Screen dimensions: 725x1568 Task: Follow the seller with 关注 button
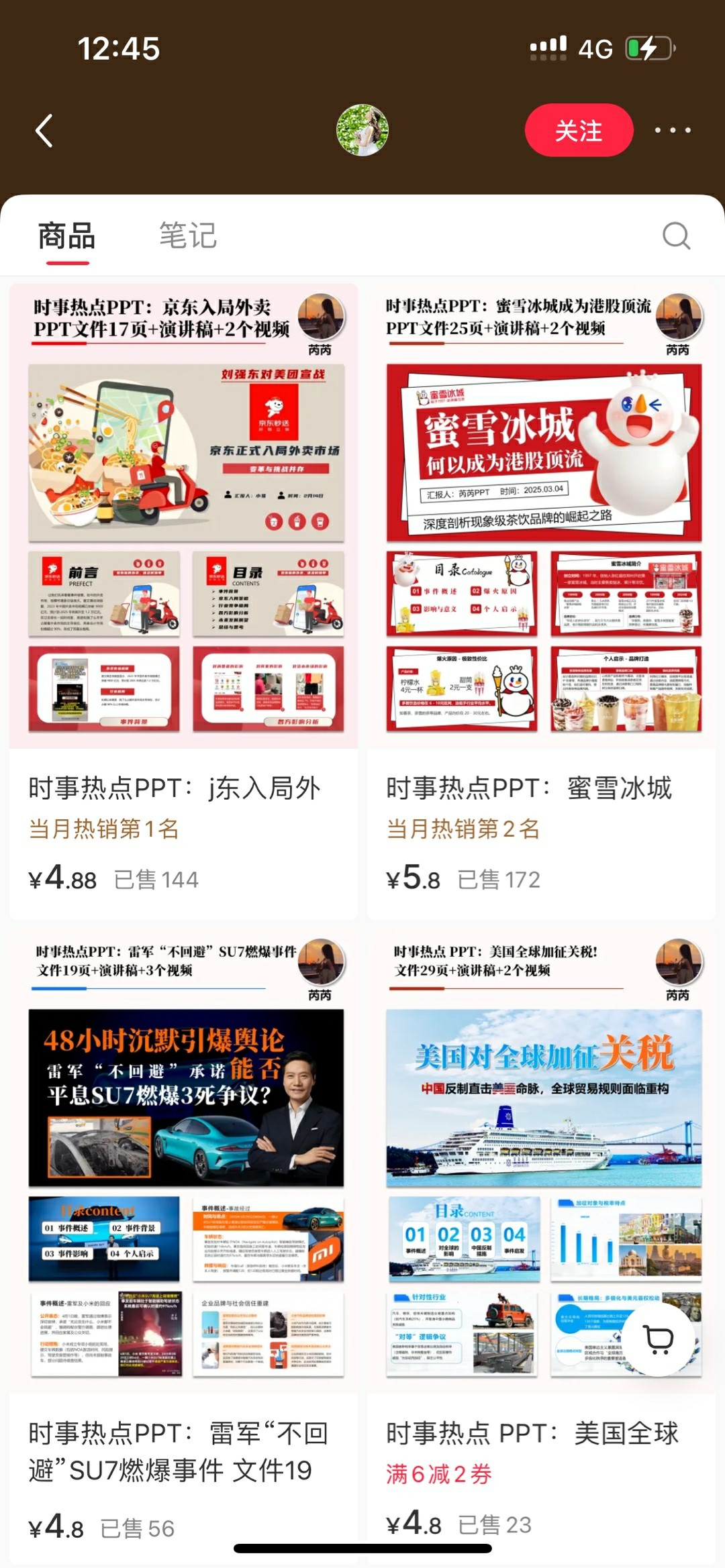[x=578, y=130]
